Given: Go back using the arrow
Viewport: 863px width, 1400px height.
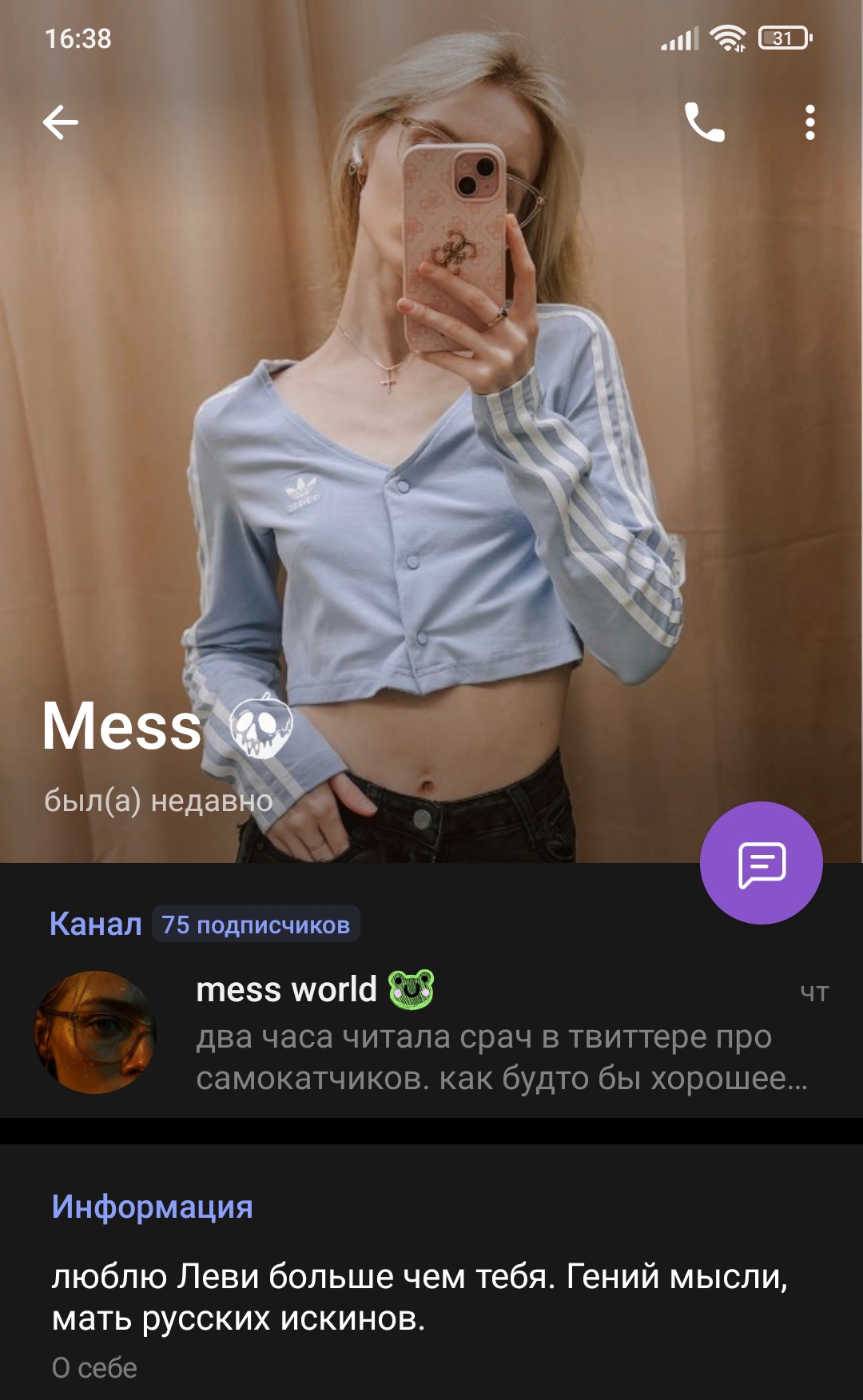Looking at the screenshot, I should click(61, 123).
